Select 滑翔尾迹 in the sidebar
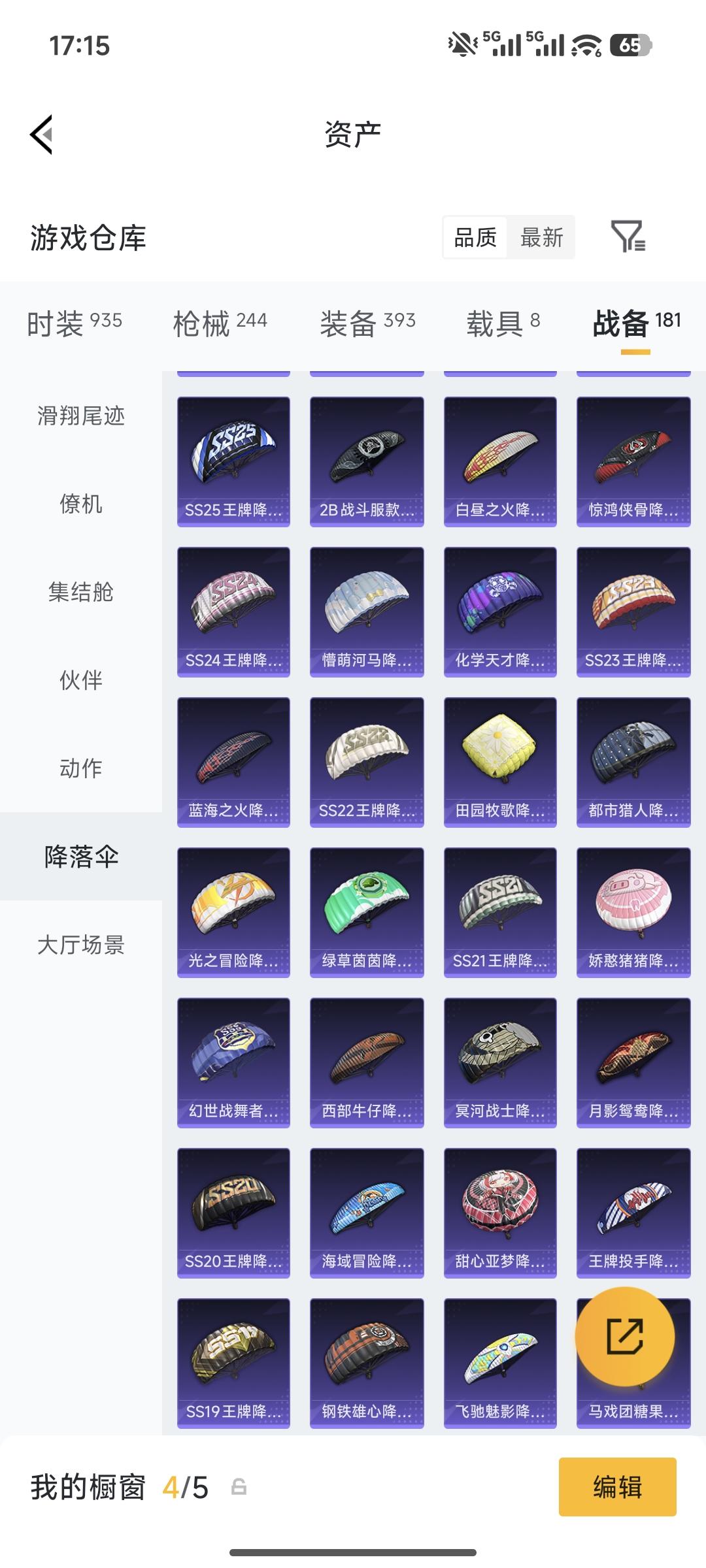 pos(80,416)
